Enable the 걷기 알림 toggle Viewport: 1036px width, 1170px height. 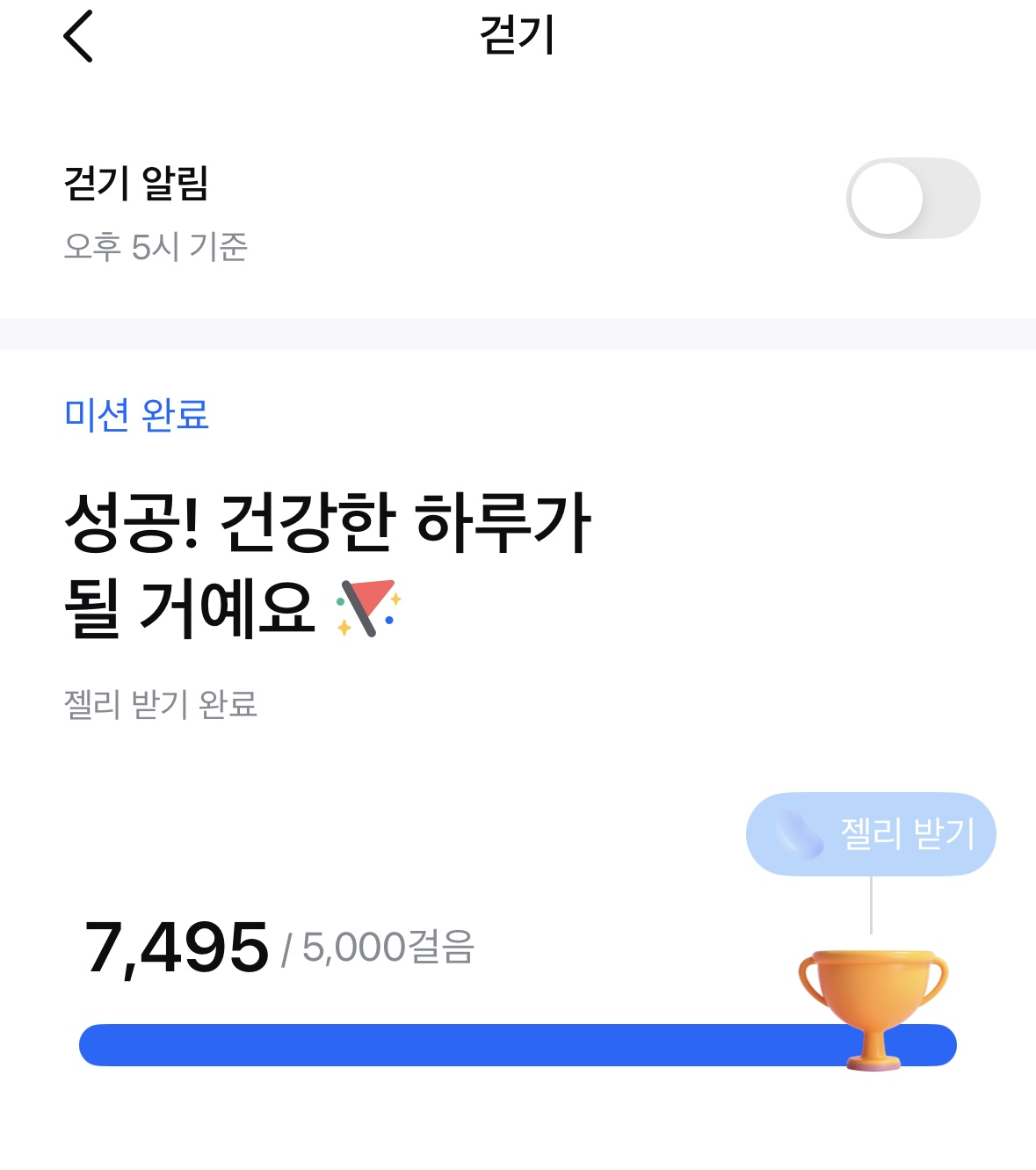(x=912, y=199)
